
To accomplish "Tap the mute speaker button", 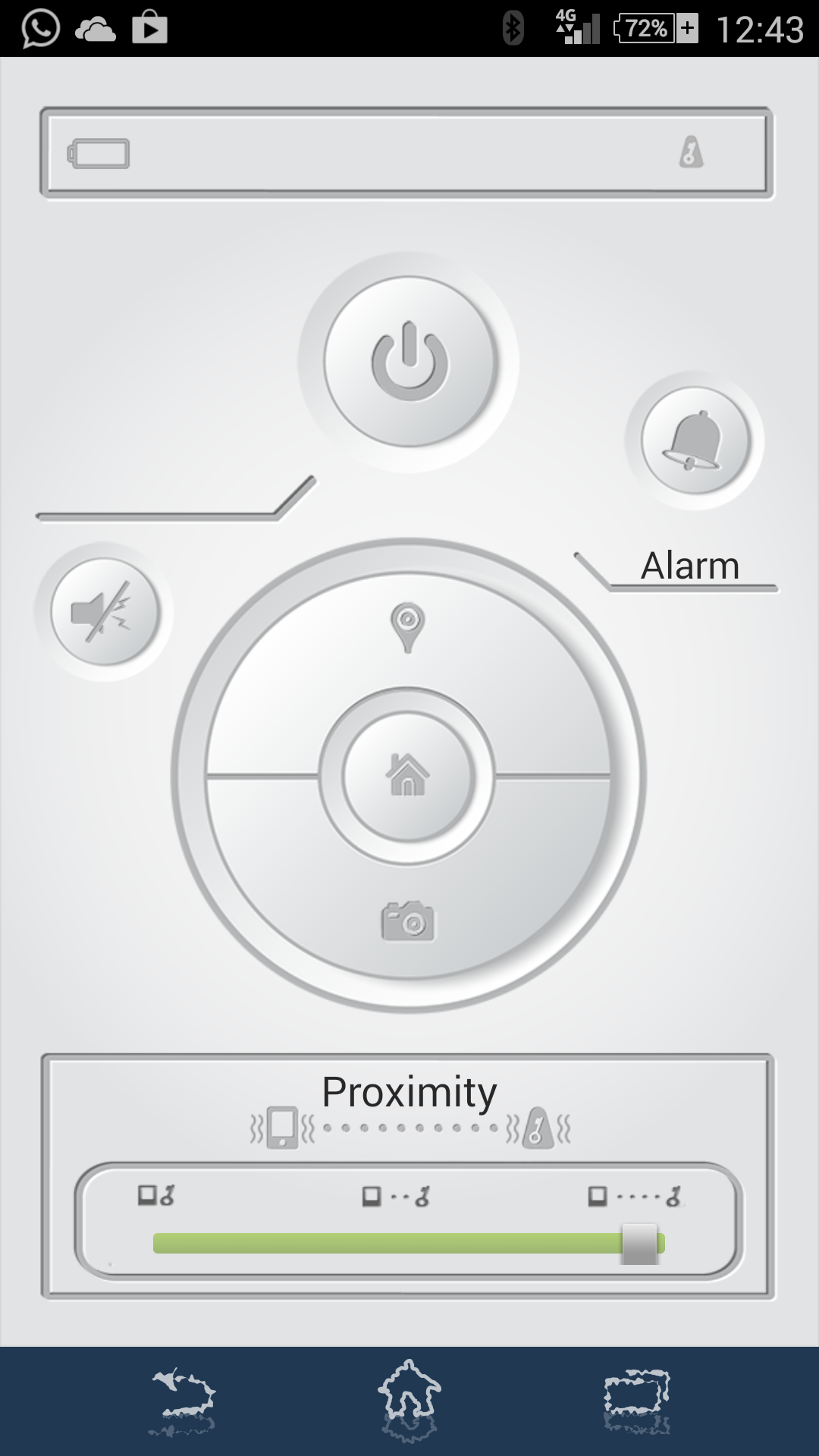I will (105, 611).
